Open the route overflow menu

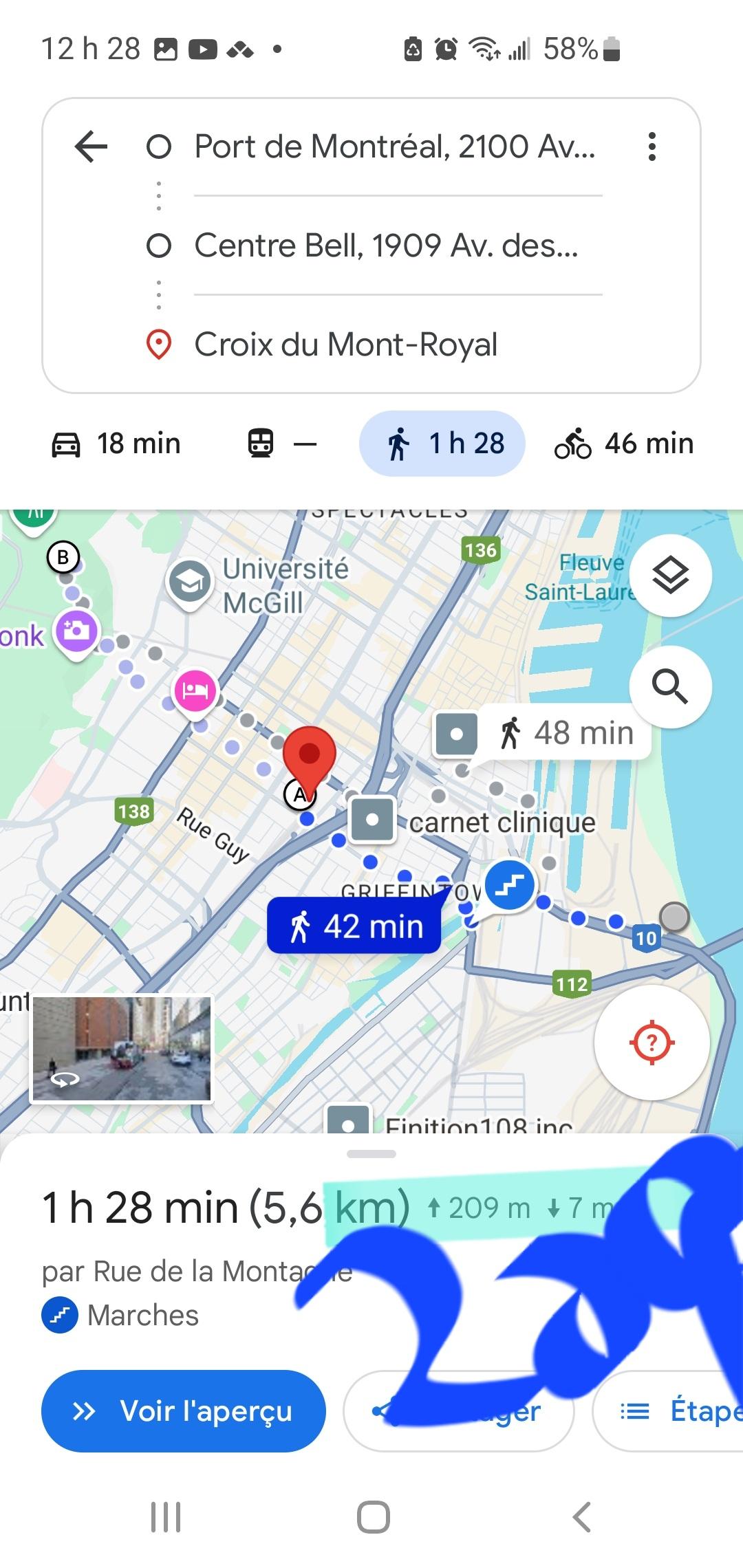coord(652,146)
